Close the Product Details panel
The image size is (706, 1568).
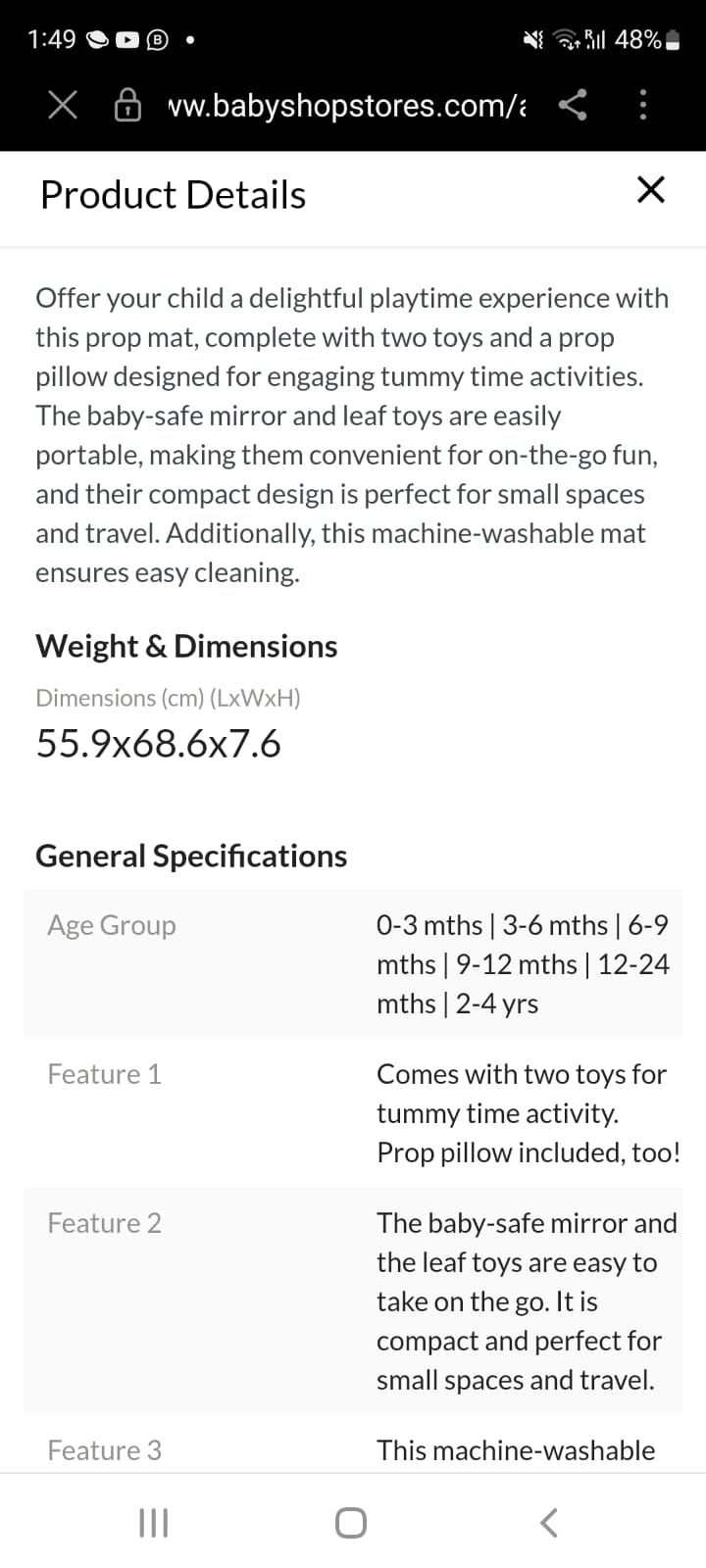click(x=651, y=189)
